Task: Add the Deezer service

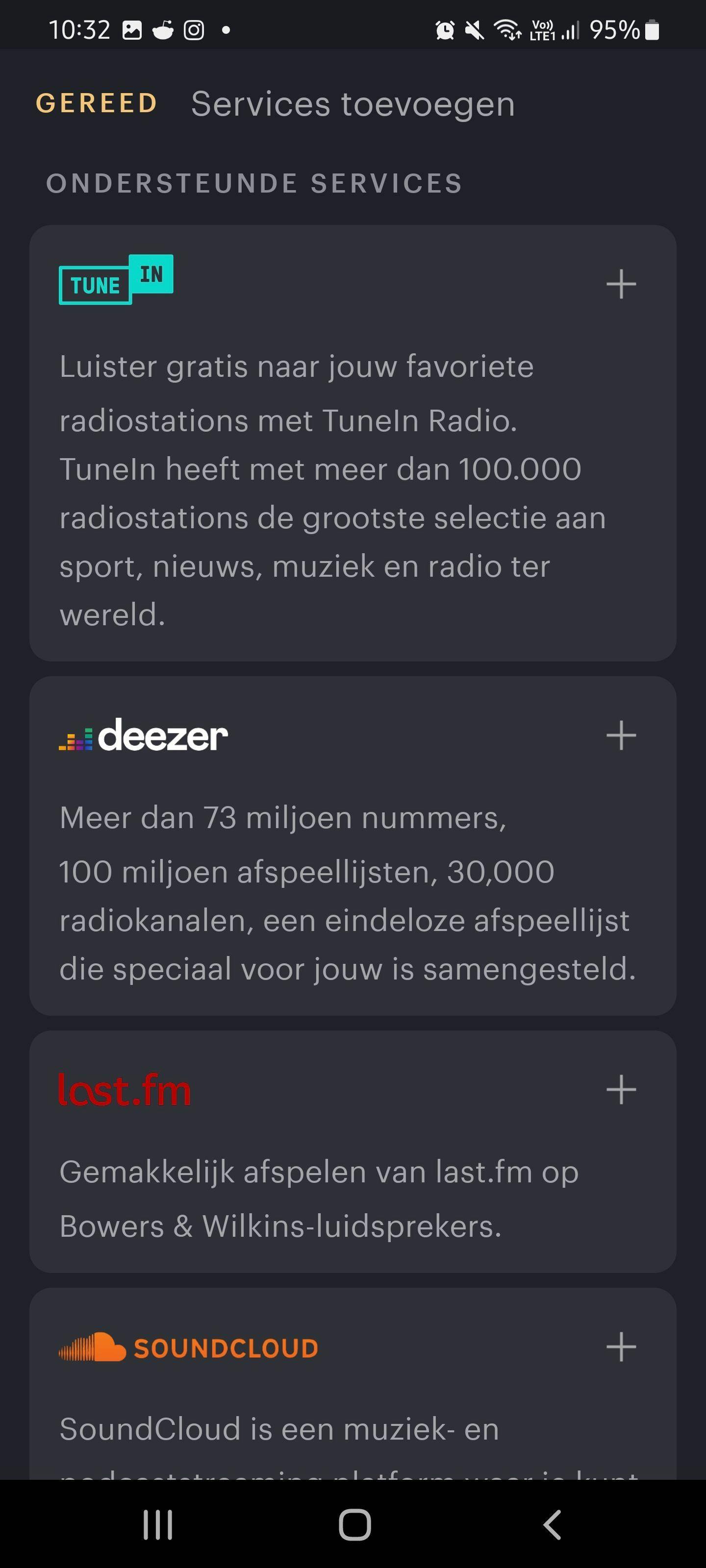Action: click(x=621, y=735)
